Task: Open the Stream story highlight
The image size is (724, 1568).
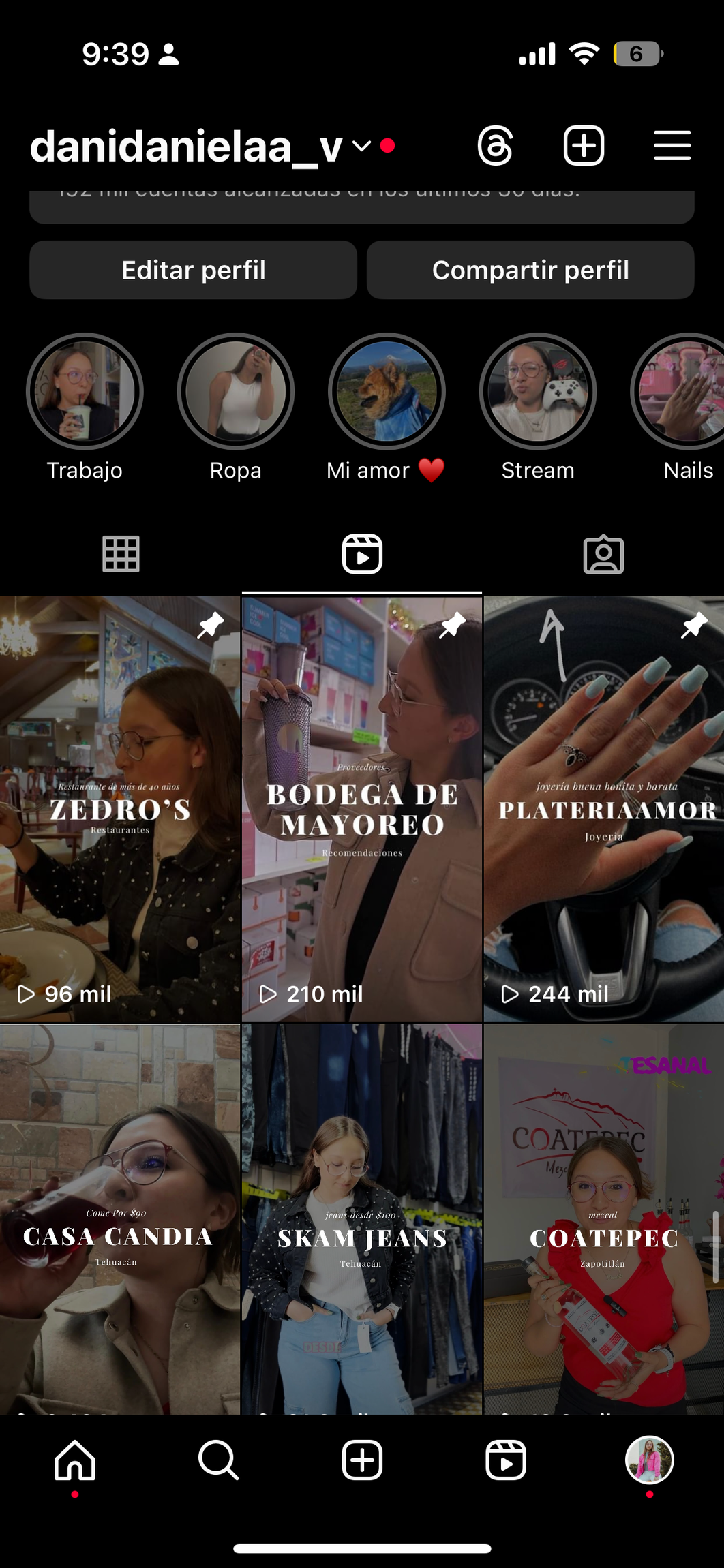Action: 538,392
